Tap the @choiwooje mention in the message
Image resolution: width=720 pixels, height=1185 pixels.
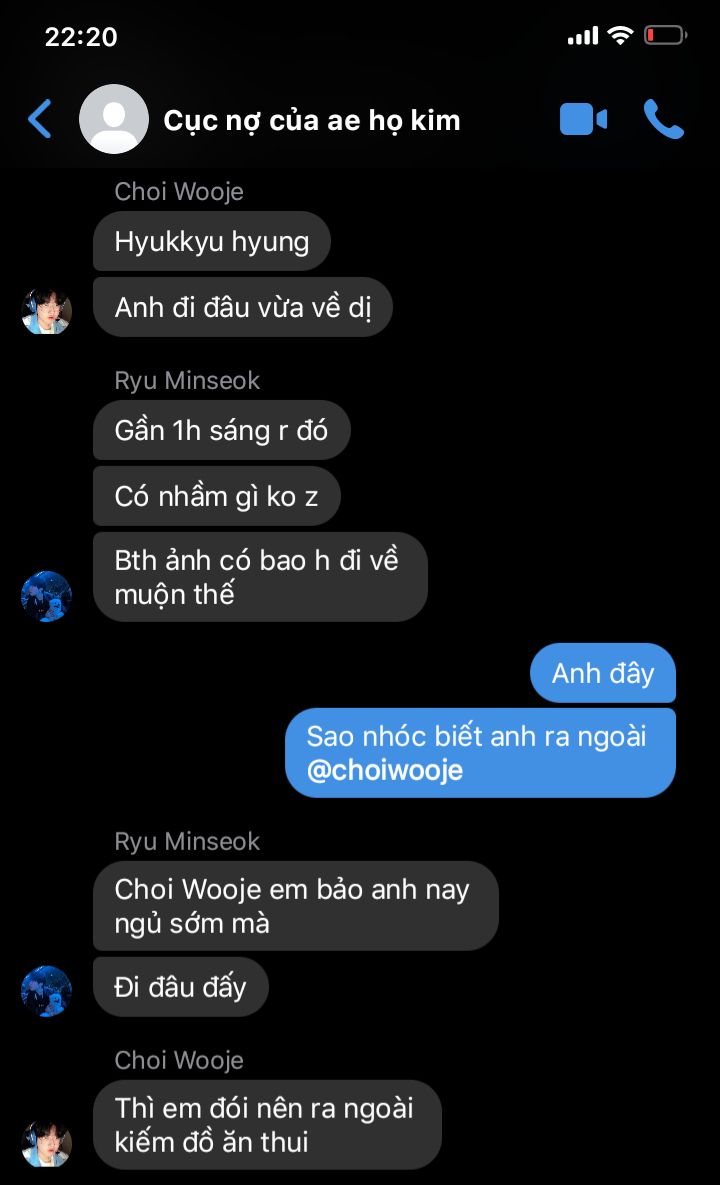pos(385,770)
